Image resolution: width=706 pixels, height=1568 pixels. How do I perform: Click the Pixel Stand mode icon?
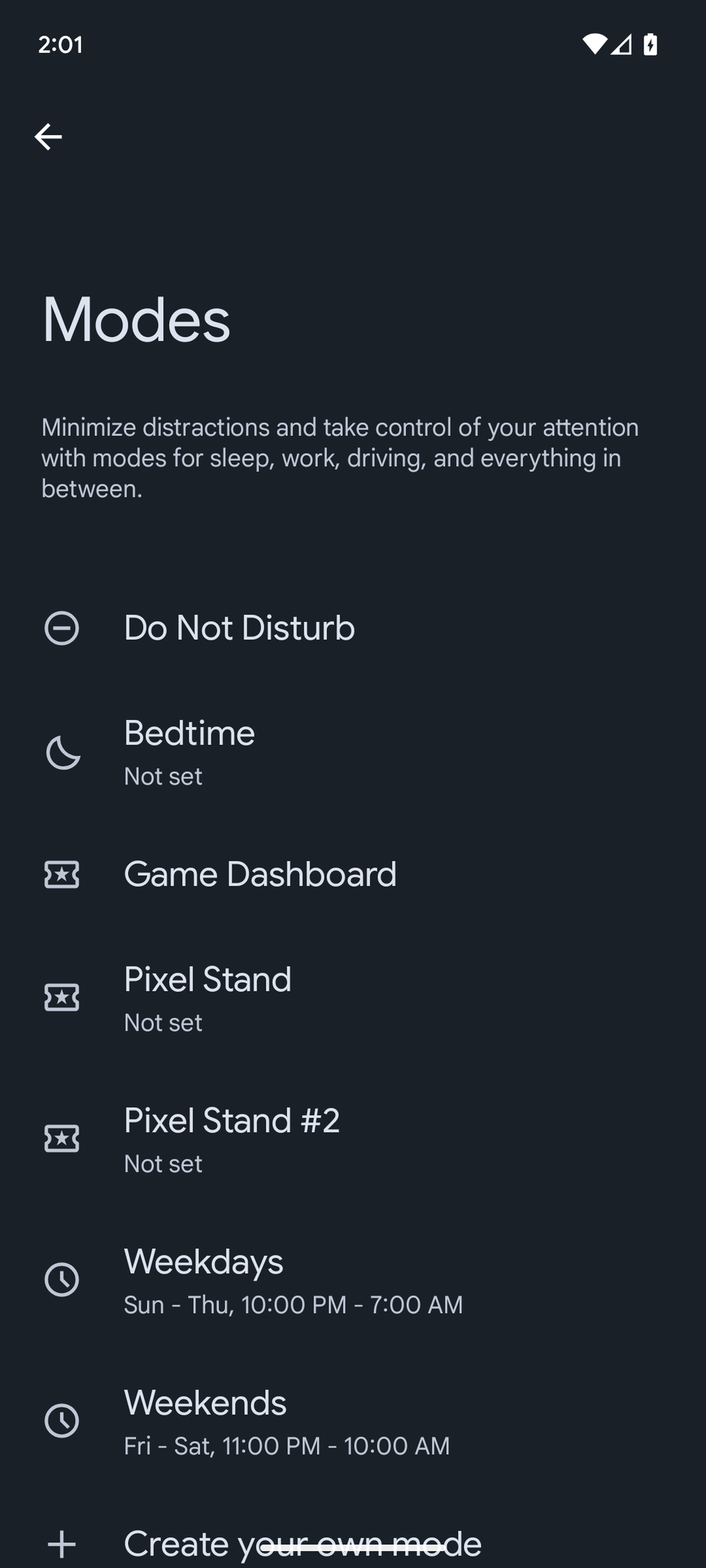pyautogui.click(x=63, y=998)
